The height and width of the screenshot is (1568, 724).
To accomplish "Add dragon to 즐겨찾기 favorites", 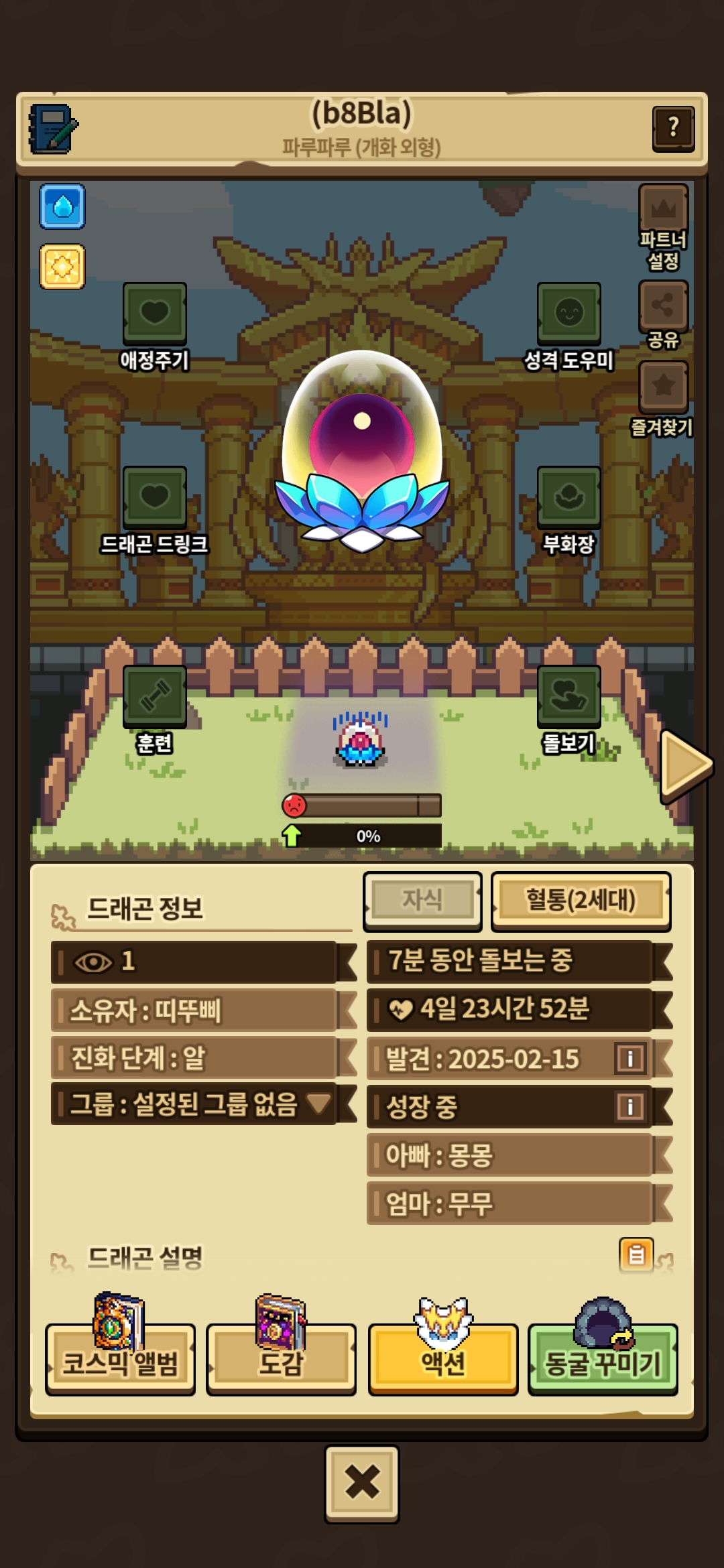I will [x=663, y=387].
